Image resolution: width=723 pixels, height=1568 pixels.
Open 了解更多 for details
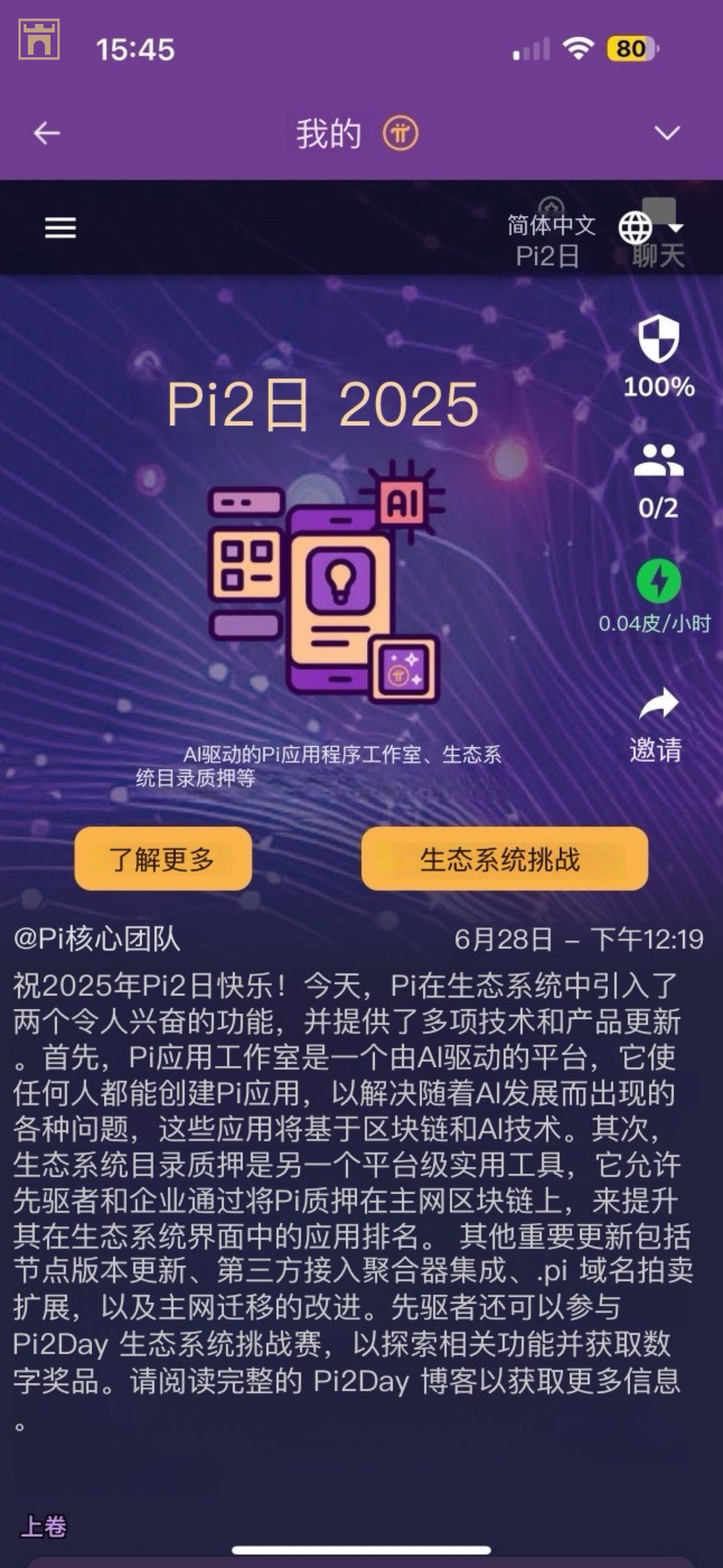(163, 859)
